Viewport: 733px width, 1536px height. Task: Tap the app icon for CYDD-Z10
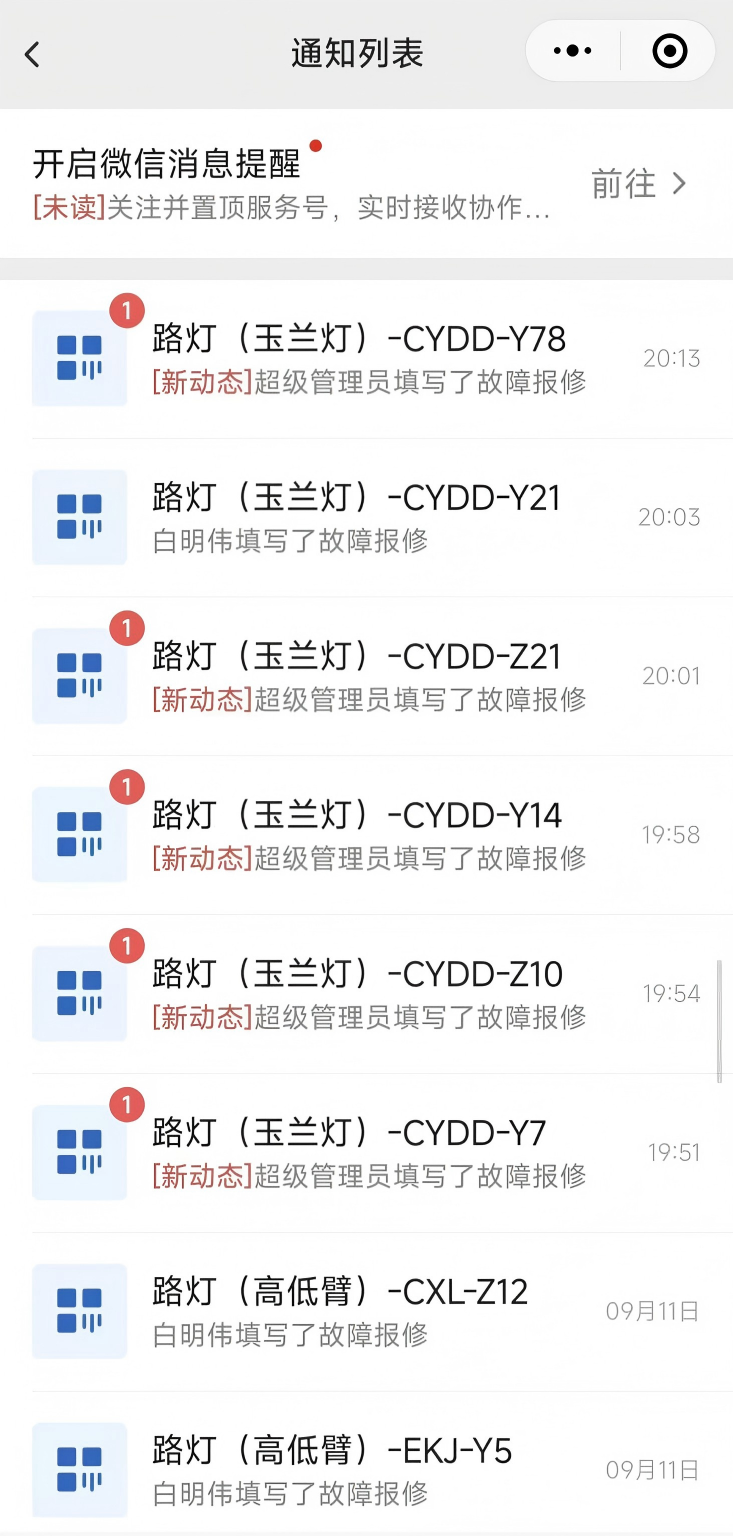tap(79, 993)
